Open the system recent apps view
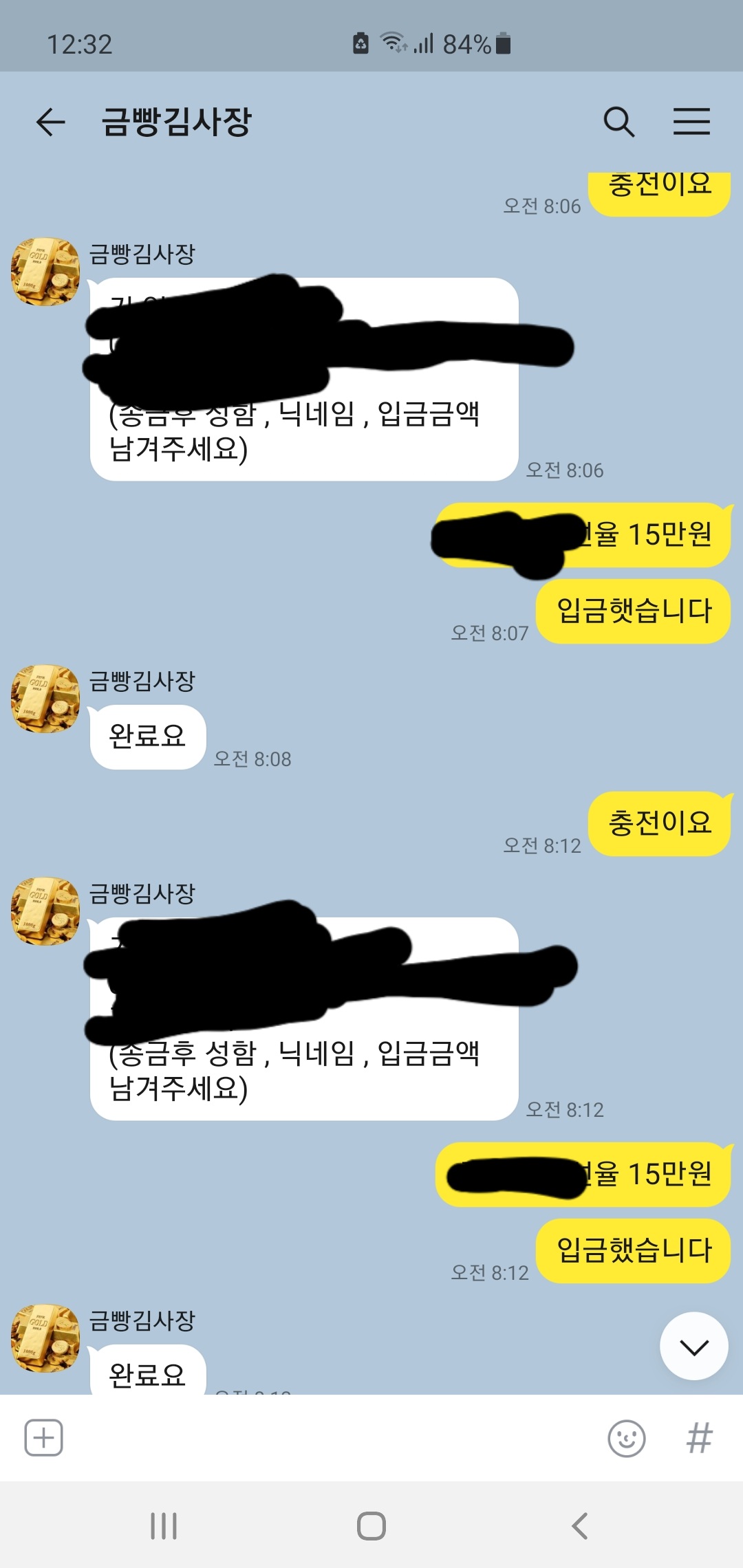 click(164, 1526)
